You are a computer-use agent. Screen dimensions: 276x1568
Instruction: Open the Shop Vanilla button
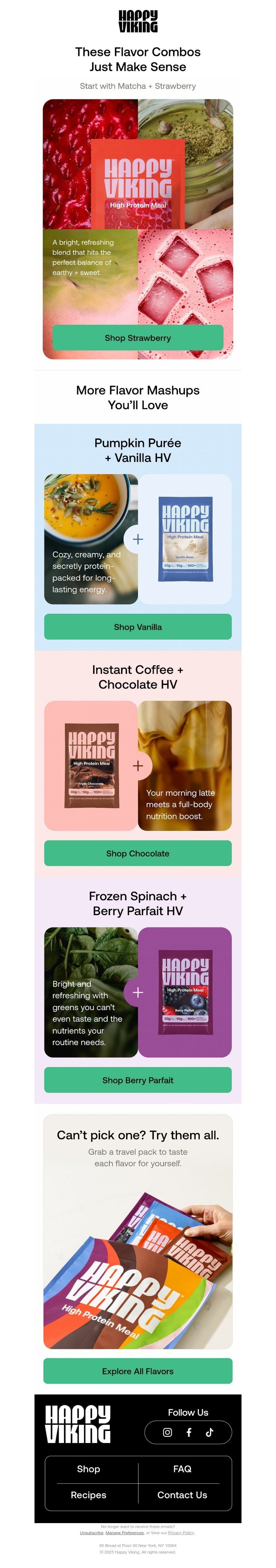[137, 626]
